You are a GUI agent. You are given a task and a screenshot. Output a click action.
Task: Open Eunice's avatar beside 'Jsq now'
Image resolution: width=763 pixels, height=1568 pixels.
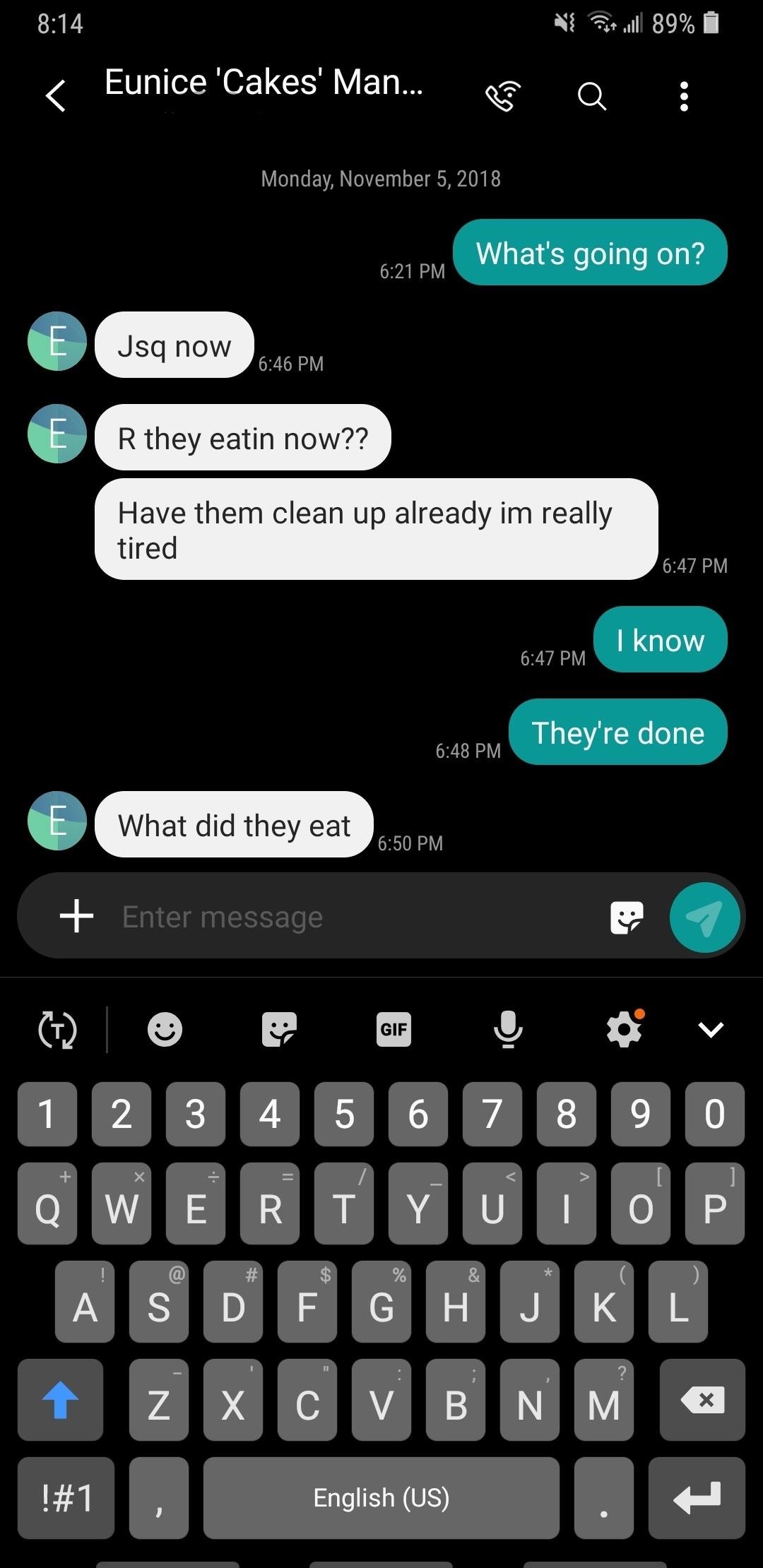coord(57,341)
